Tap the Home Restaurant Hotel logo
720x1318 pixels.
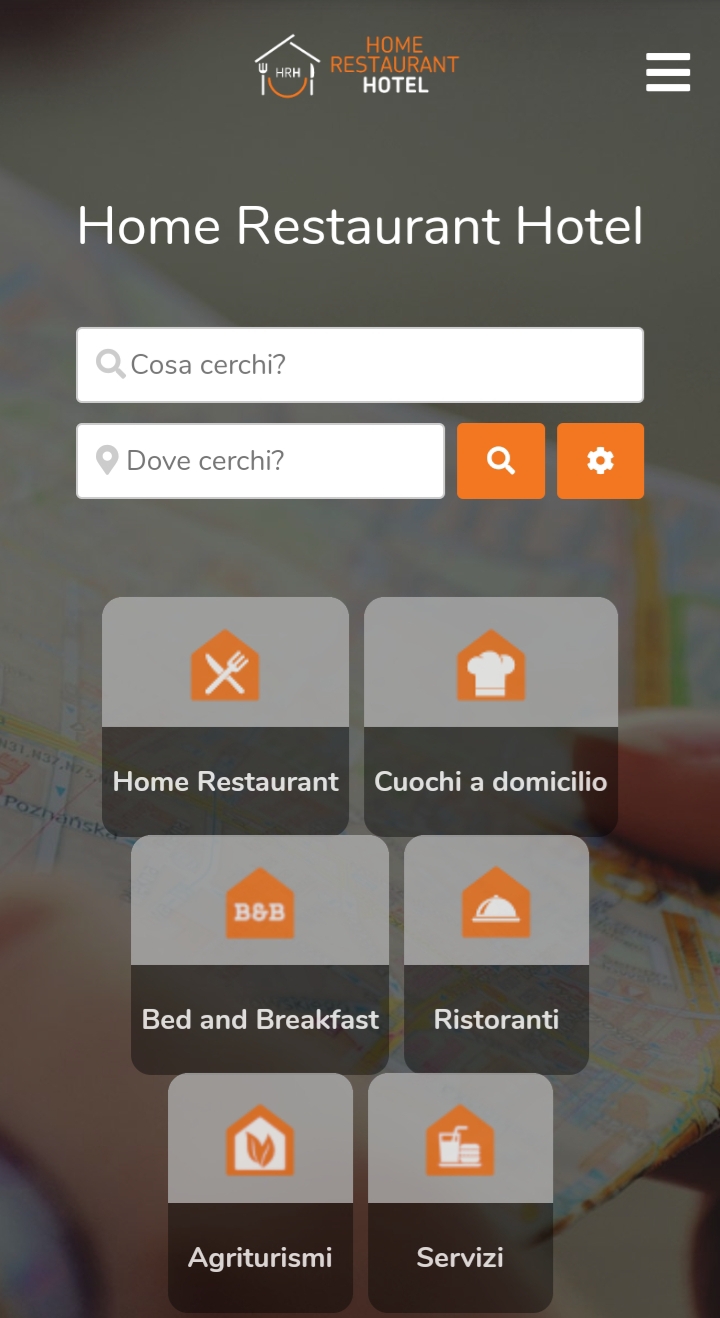(x=357, y=67)
